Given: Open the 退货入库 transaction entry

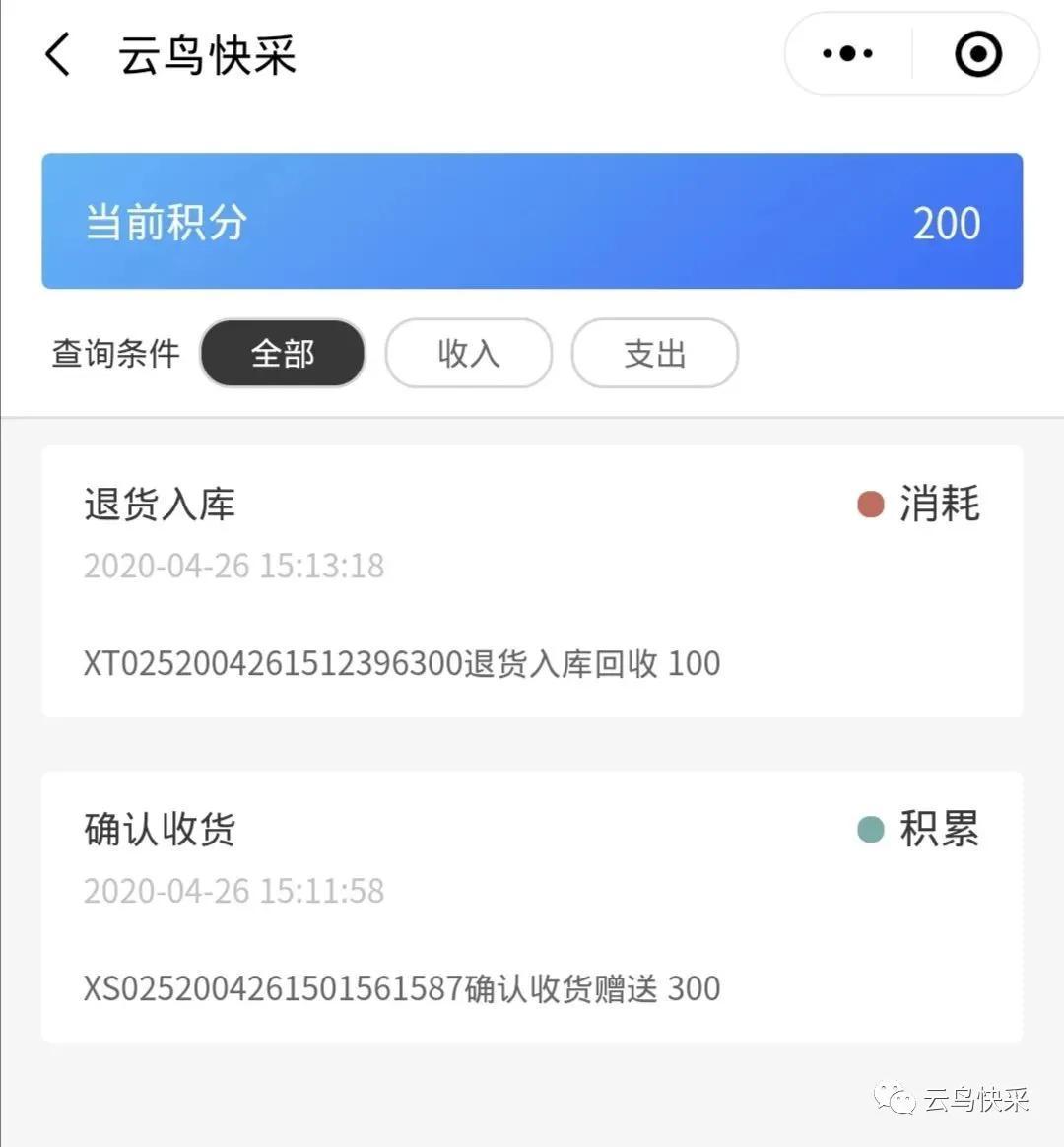Looking at the screenshot, I should tap(159, 505).
